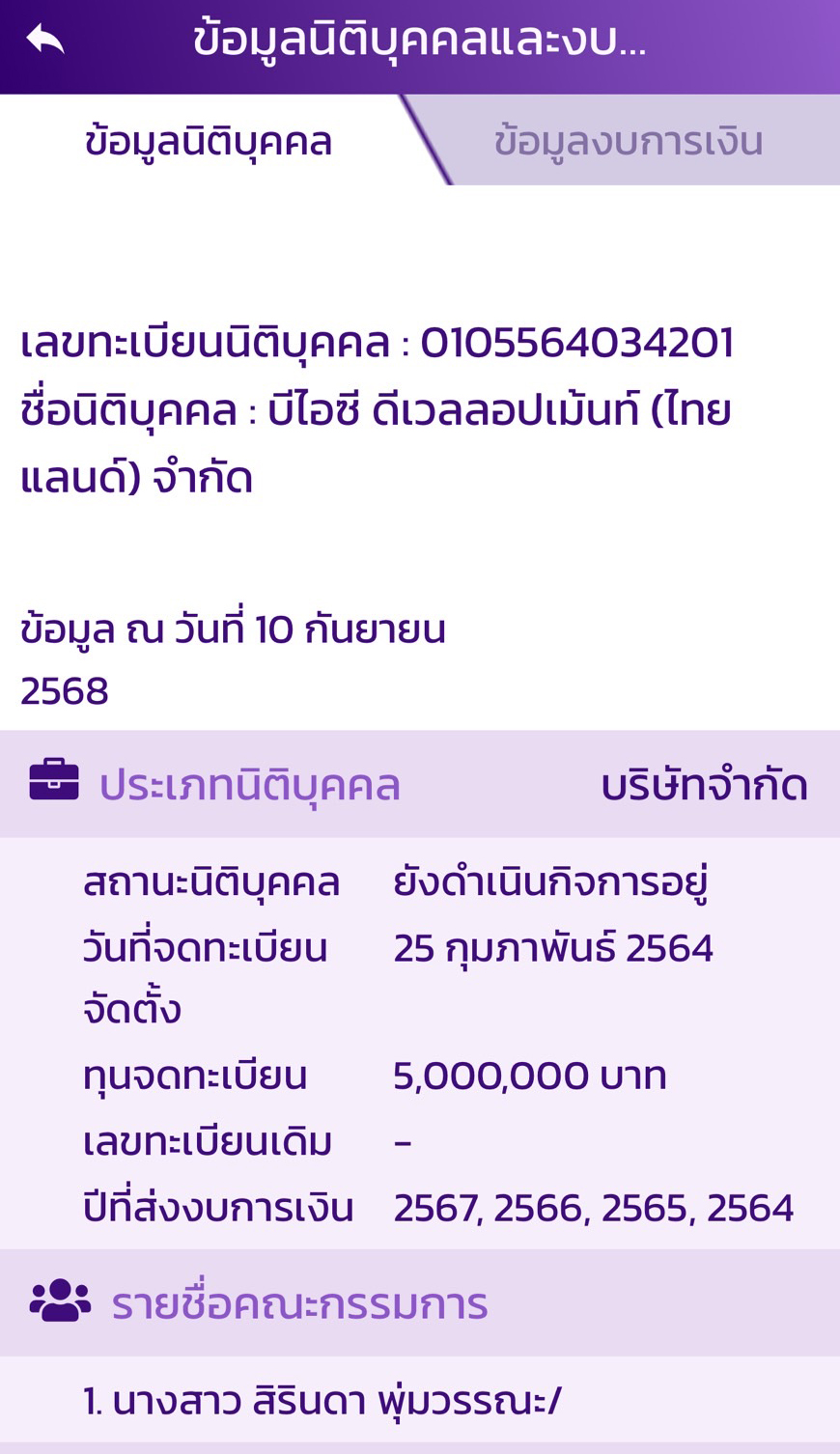Select the ข้อมูลนิติบุคคล tab
This screenshot has height=1454, width=840.
tap(206, 141)
